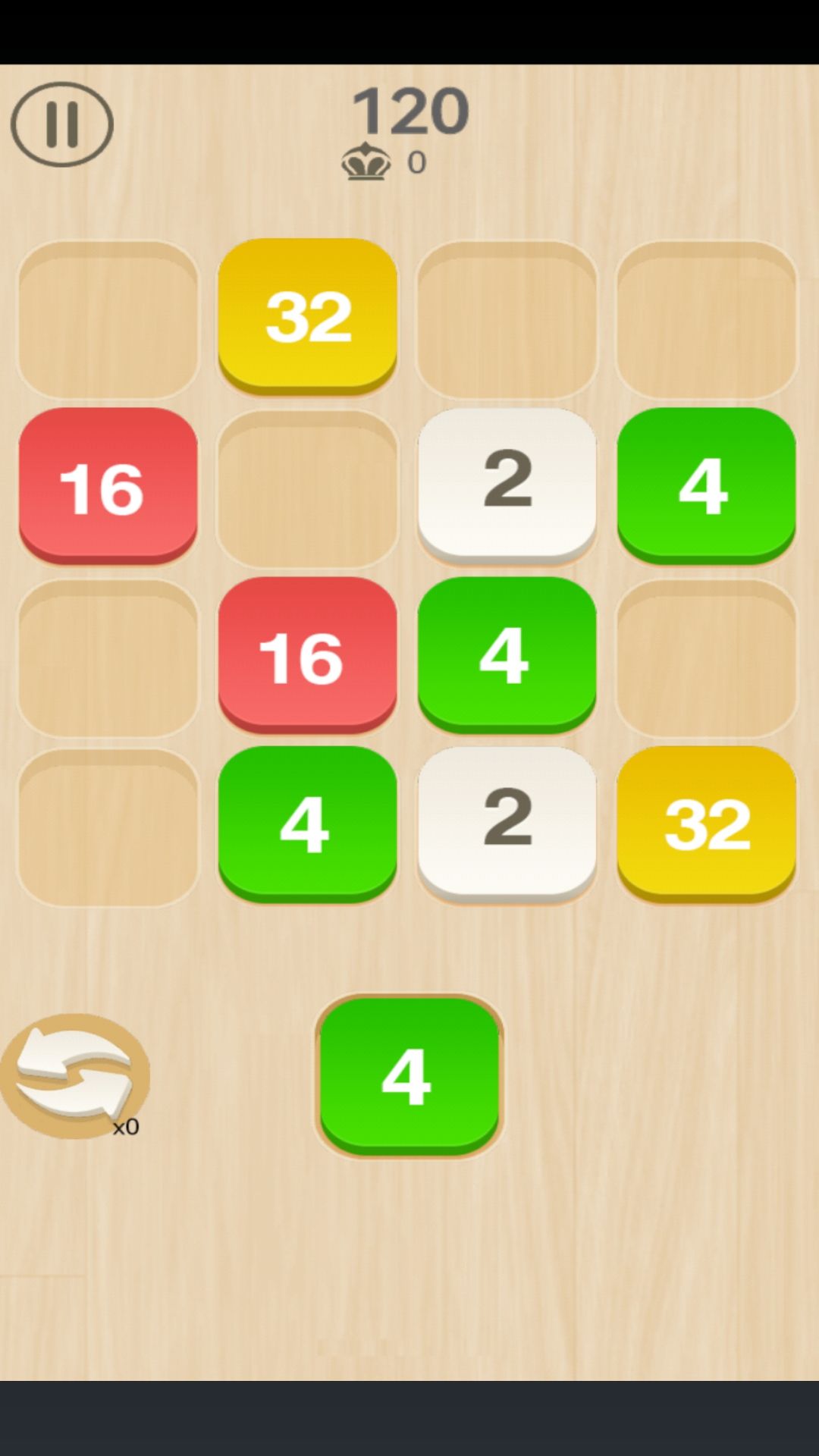Place tile in empty slot between 16 and 2
The width and height of the screenshot is (819, 1456).
click(x=307, y=488)
